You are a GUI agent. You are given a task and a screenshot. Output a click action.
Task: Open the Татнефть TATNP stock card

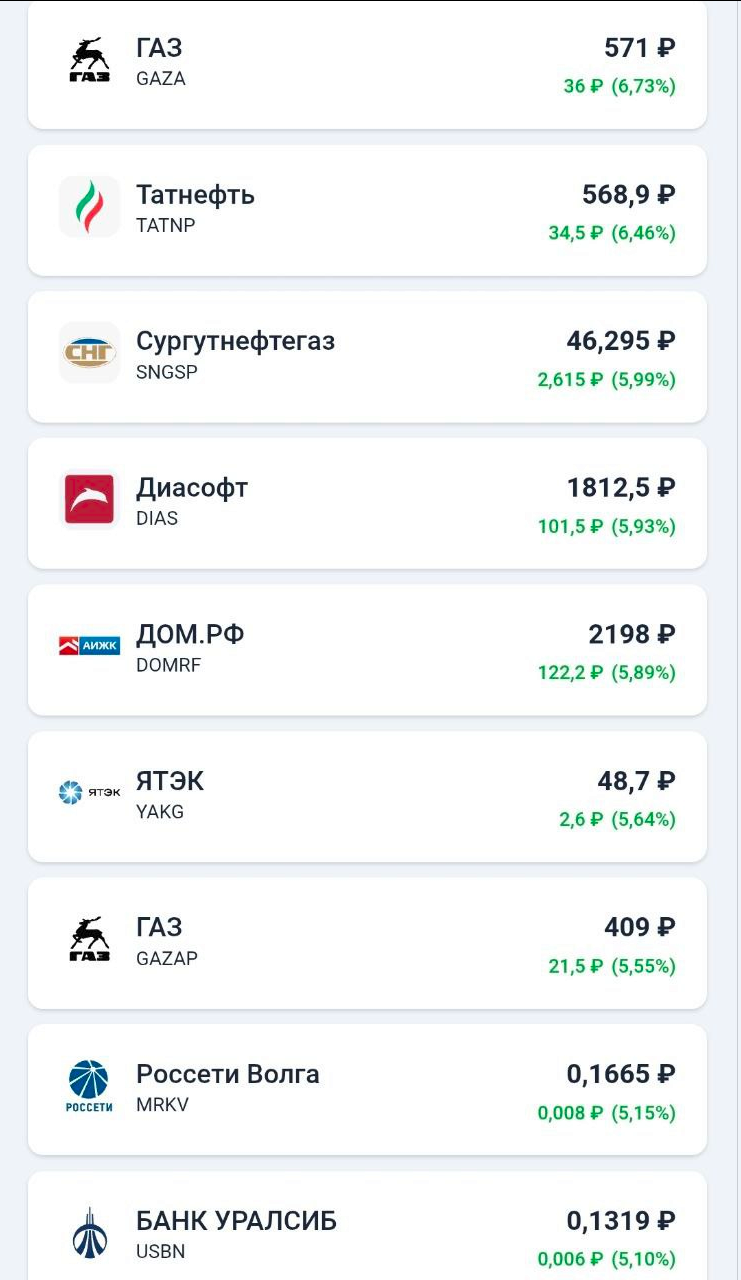[367, 210]
